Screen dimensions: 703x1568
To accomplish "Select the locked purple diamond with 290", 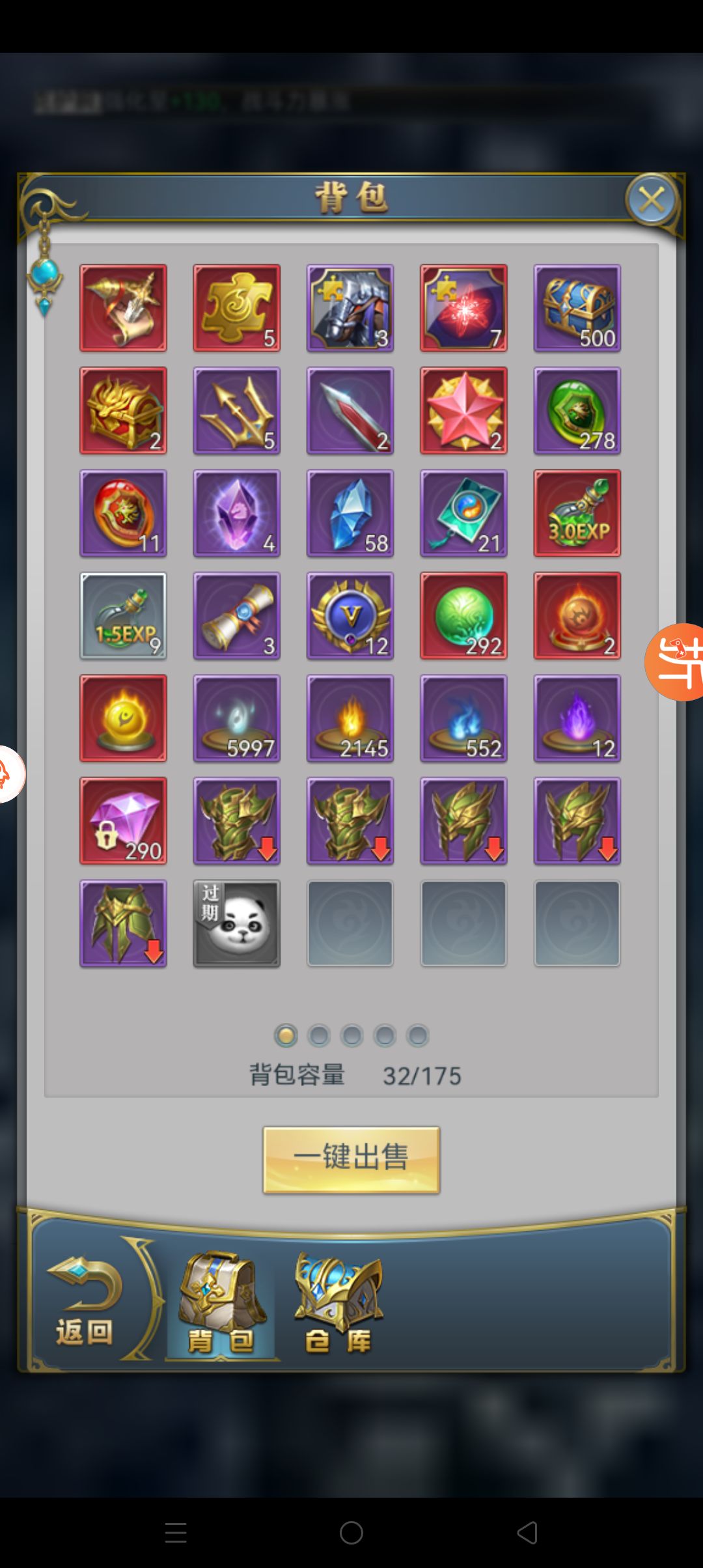I will tap(123, 820).
